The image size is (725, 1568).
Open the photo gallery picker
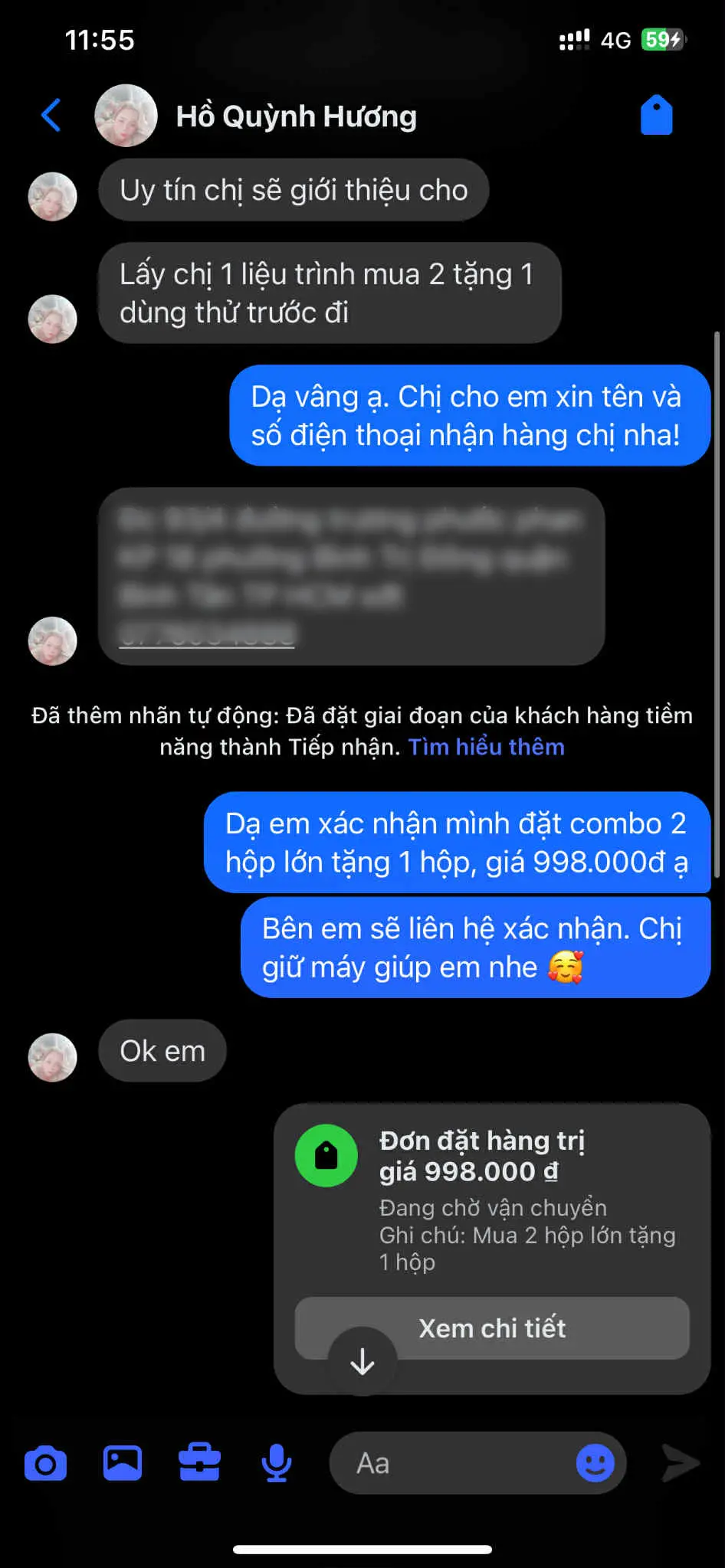(x=123, y=1463)
